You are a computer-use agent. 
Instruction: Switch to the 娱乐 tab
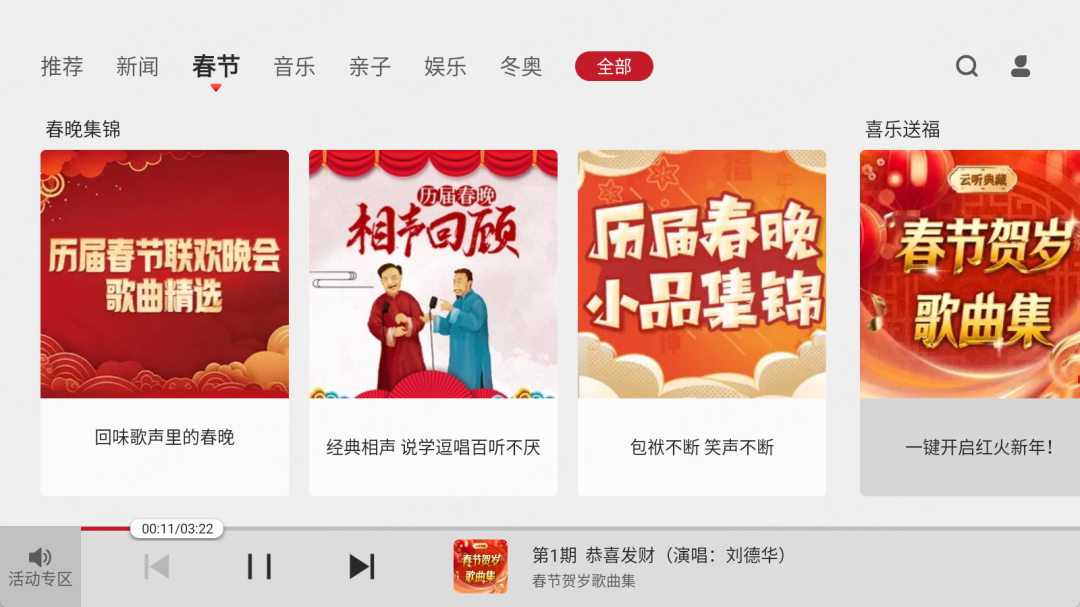[x=445, y=67]
